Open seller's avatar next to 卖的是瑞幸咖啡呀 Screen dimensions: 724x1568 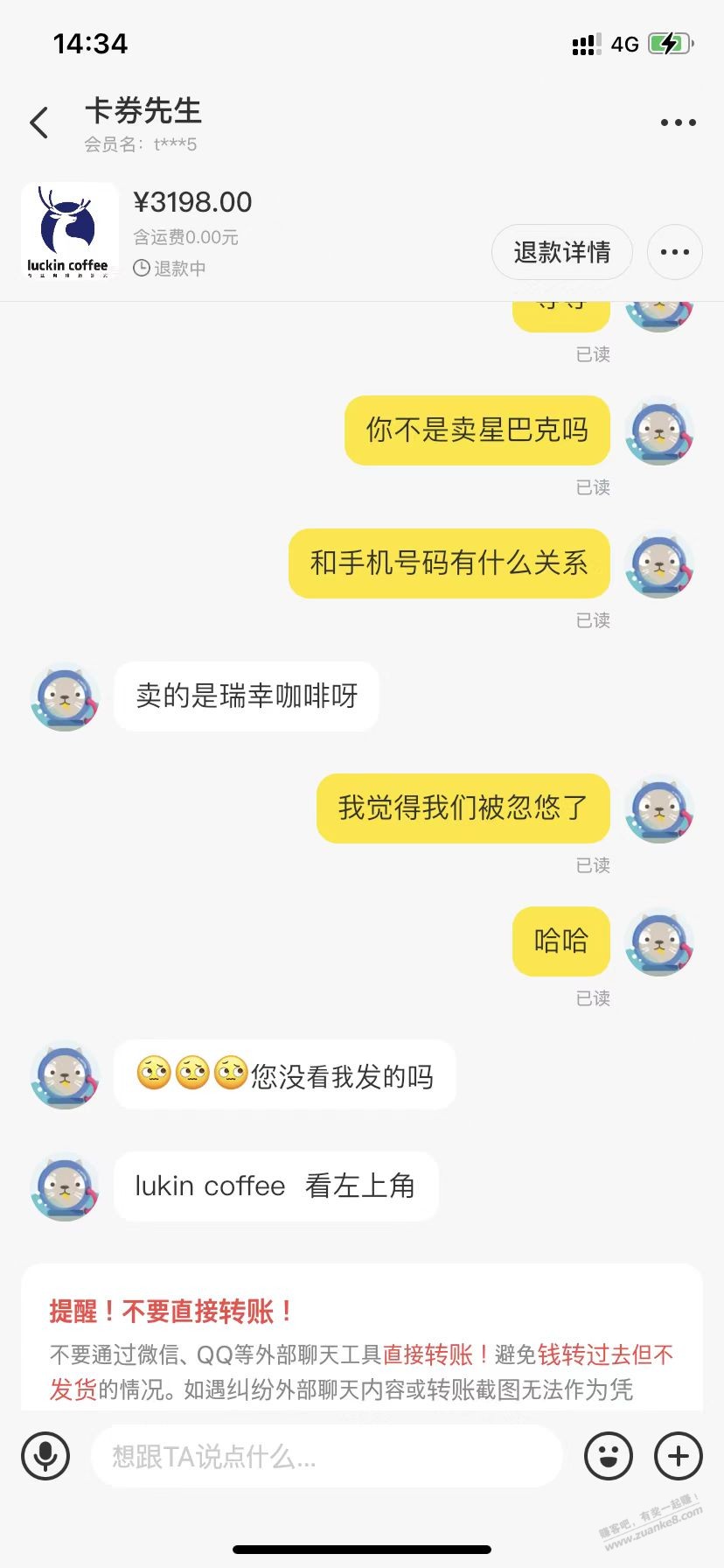[65, 697]
